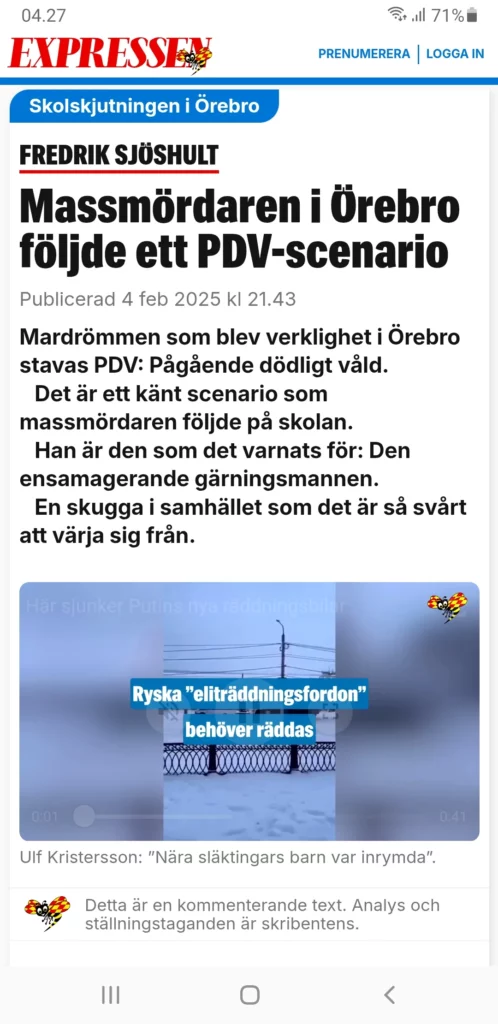Open the LOGGA IN link
498x1024 pixels.
[455, 54]
